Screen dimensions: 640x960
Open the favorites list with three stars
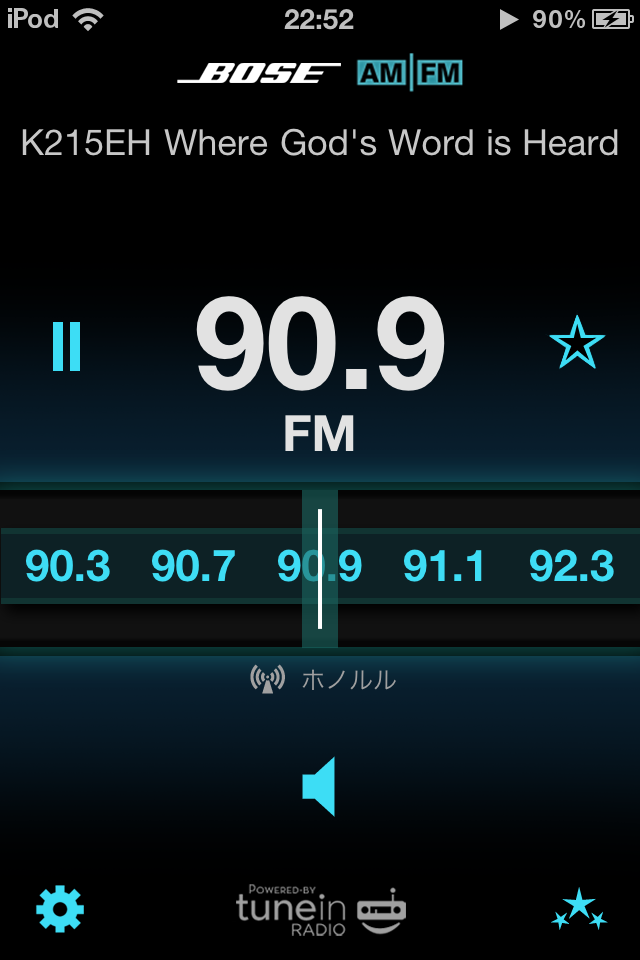click(579, 909)
